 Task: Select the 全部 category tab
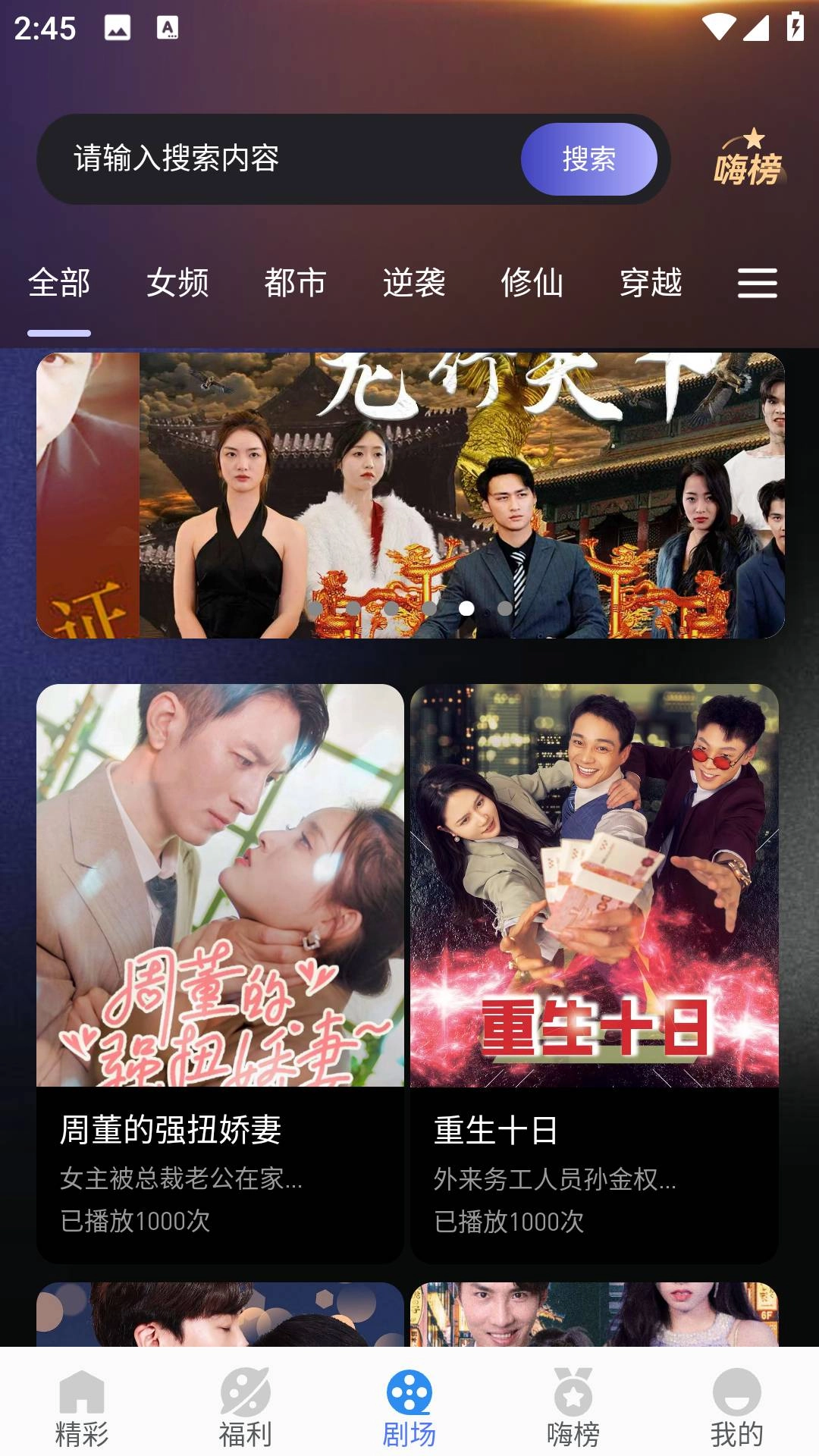59,283
